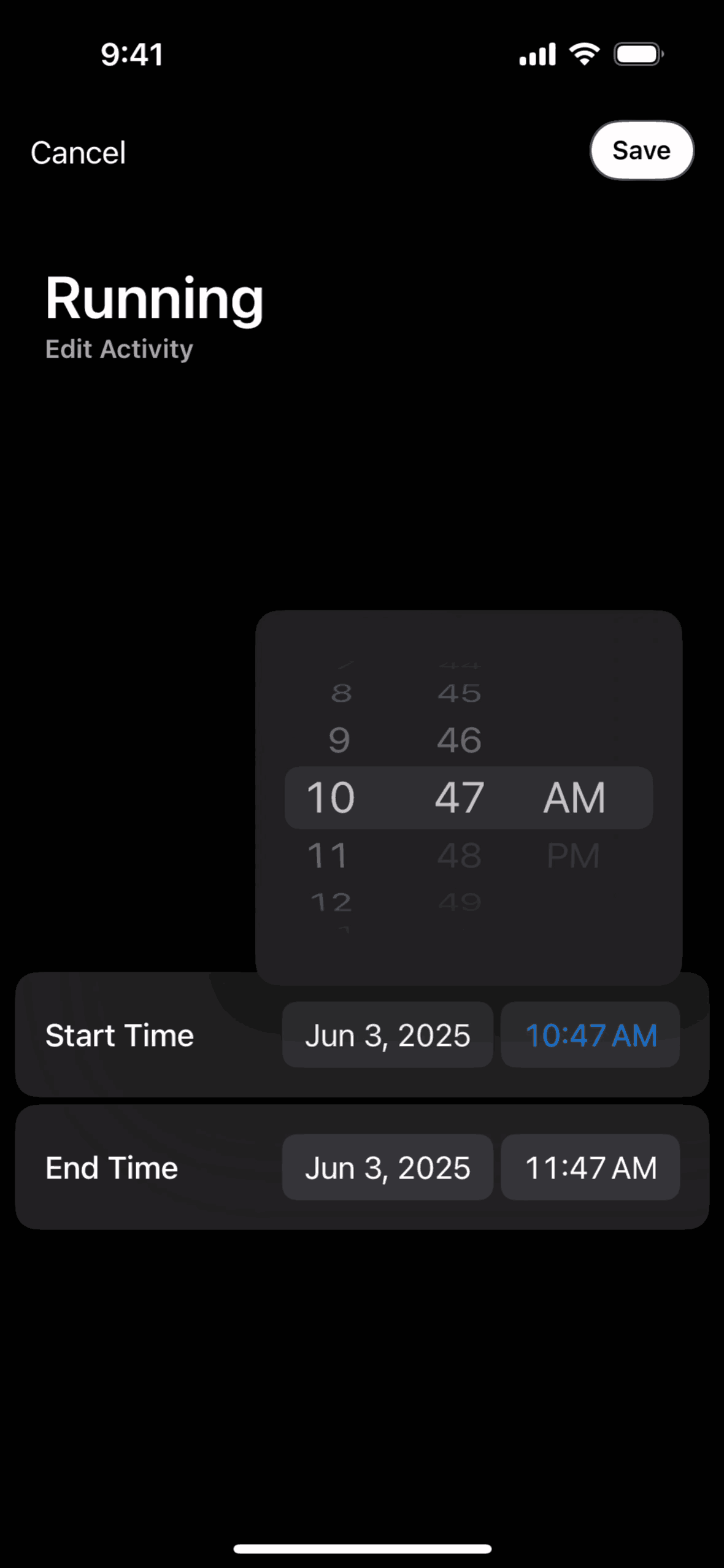The height and width of the screenshot is (1568, 724).
Task: Save the activity changes
Action: tap(641, 150)
